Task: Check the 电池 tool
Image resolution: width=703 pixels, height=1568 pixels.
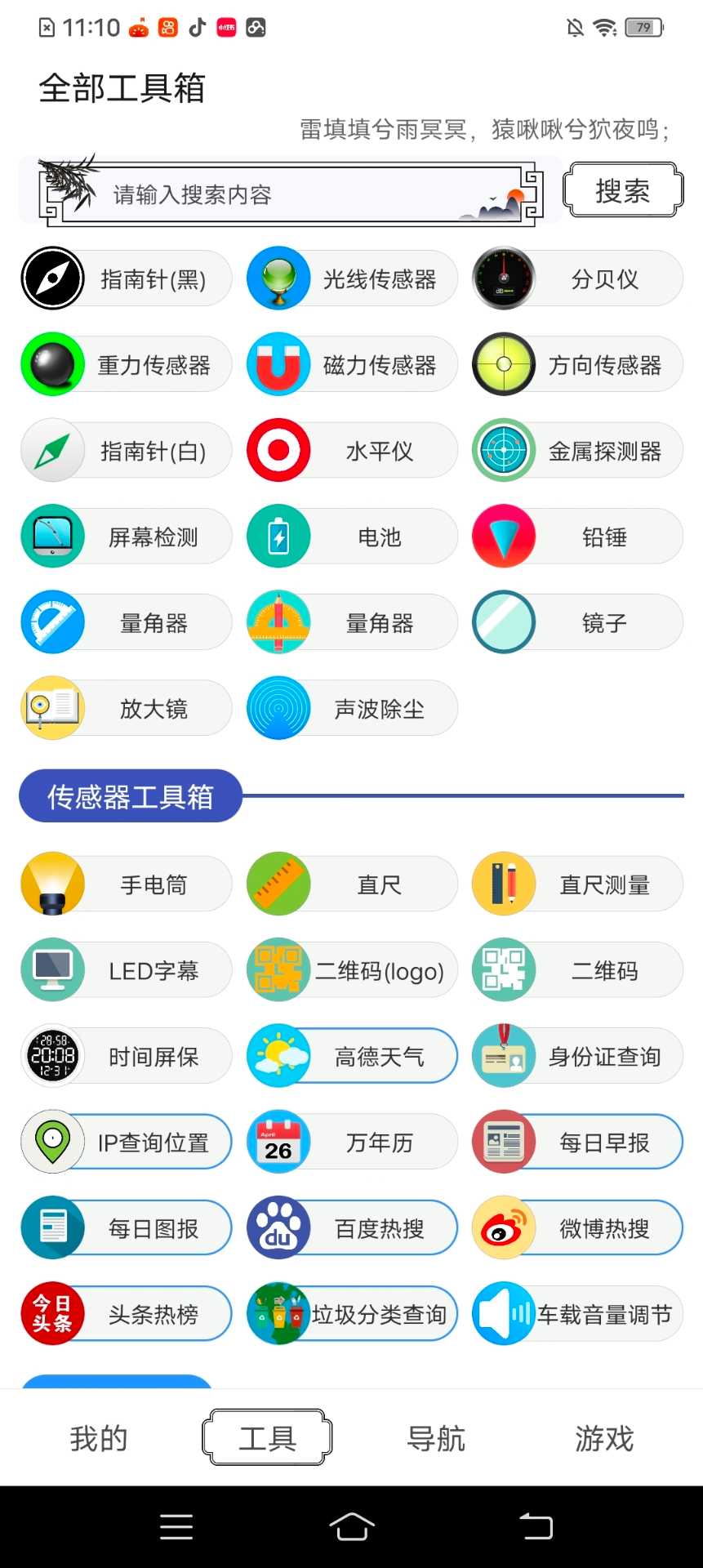Action: coord(352,537)
